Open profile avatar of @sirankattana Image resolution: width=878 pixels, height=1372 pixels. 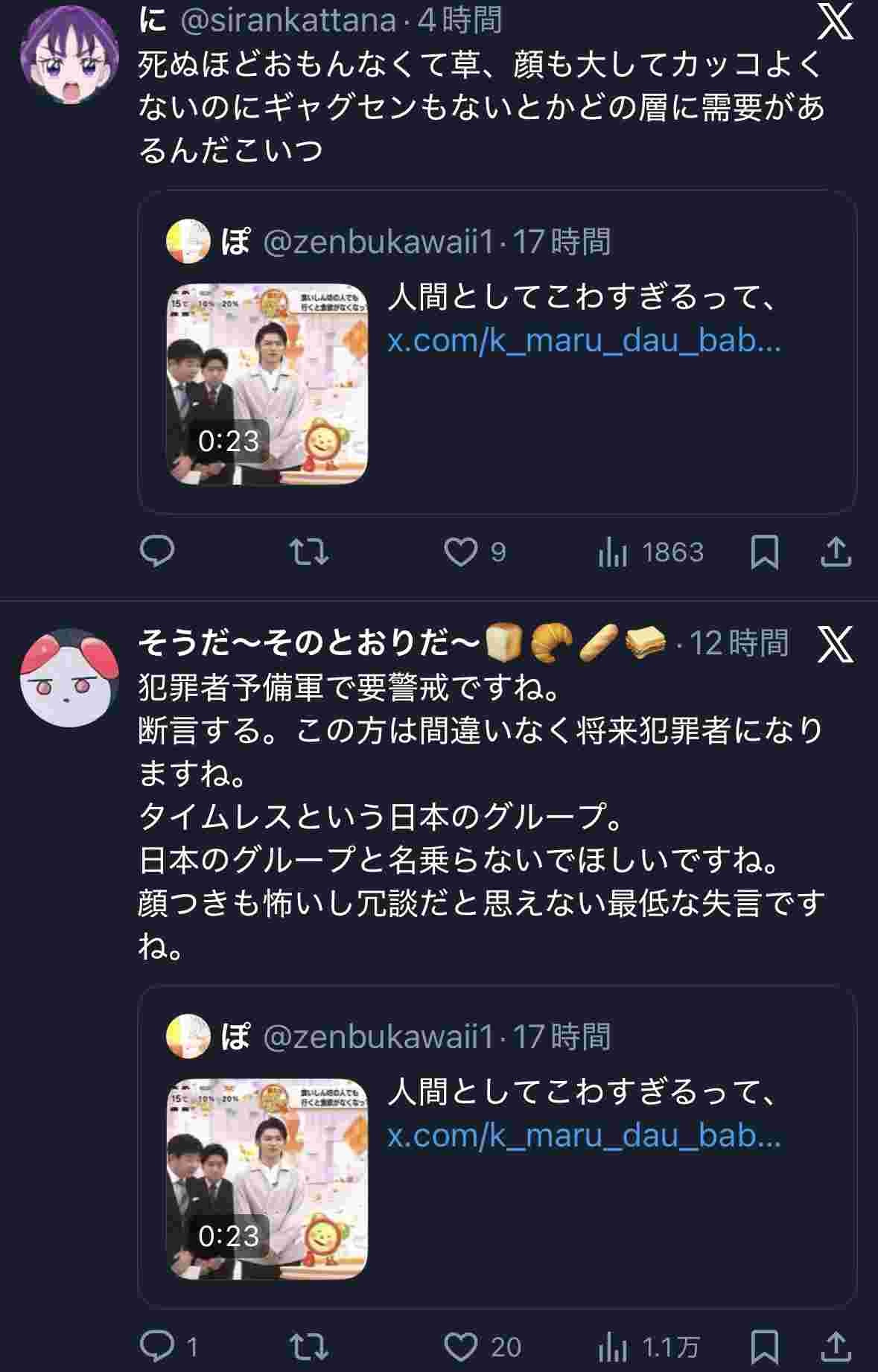click(x=69, y=56)
